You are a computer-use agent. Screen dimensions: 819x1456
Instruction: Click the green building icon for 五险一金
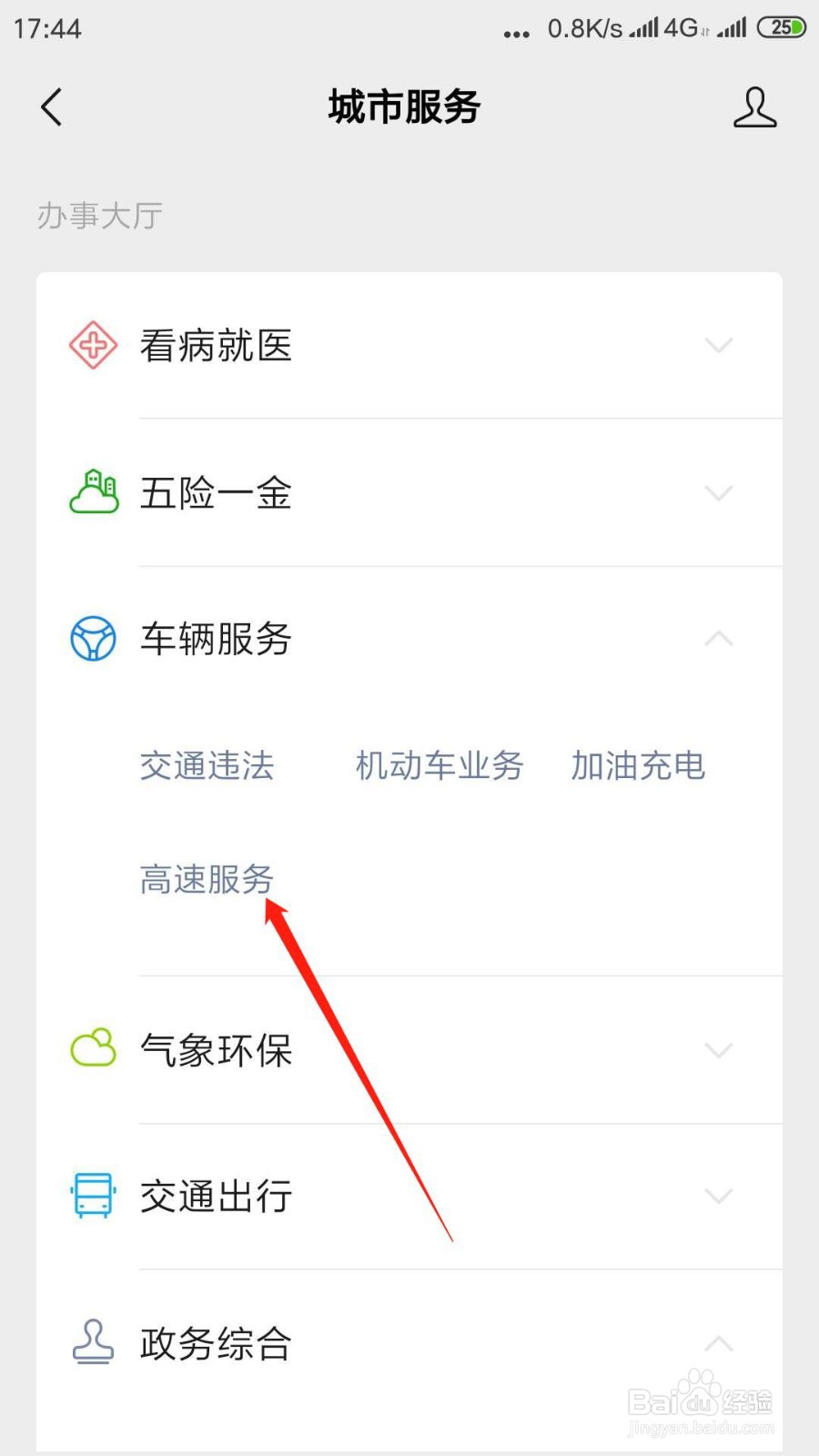click(x=92, y=493)
